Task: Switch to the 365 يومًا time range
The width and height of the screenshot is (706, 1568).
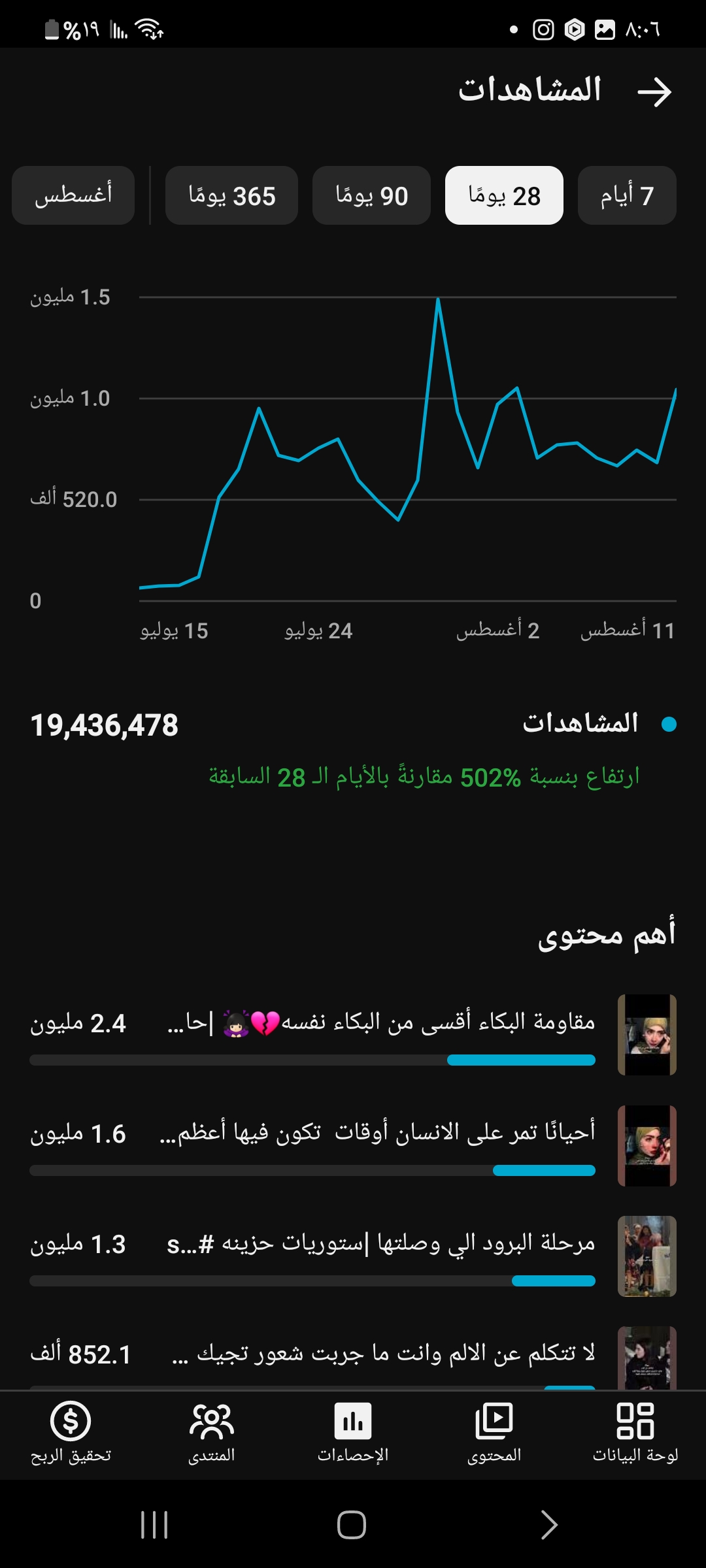Action: 231,195
